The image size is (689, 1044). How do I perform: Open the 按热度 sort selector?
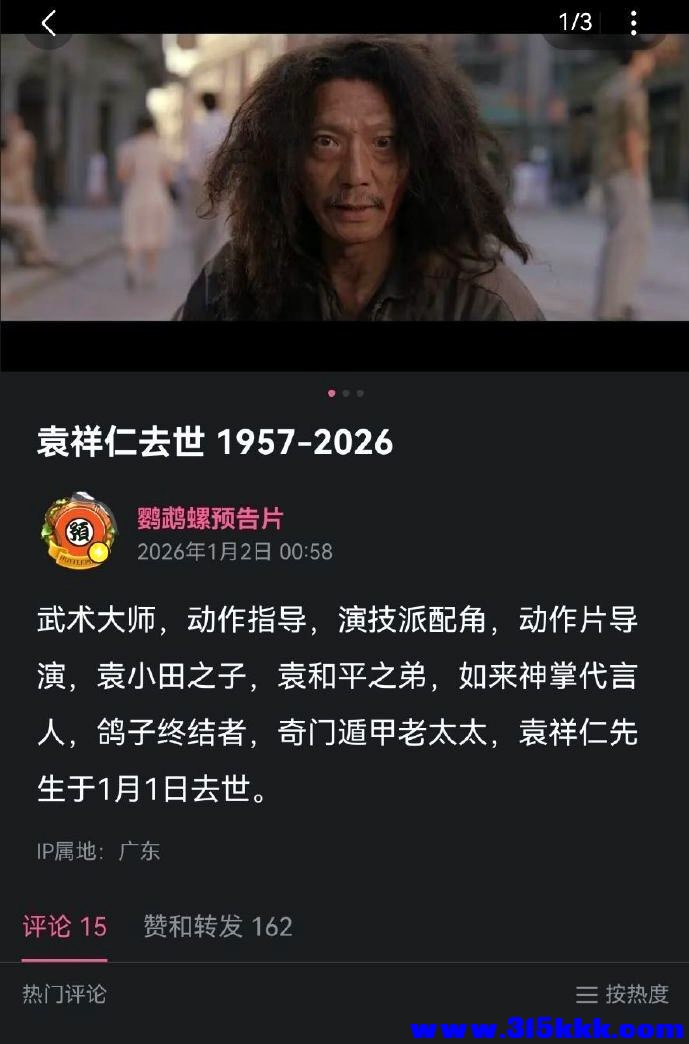coord(622,994)
